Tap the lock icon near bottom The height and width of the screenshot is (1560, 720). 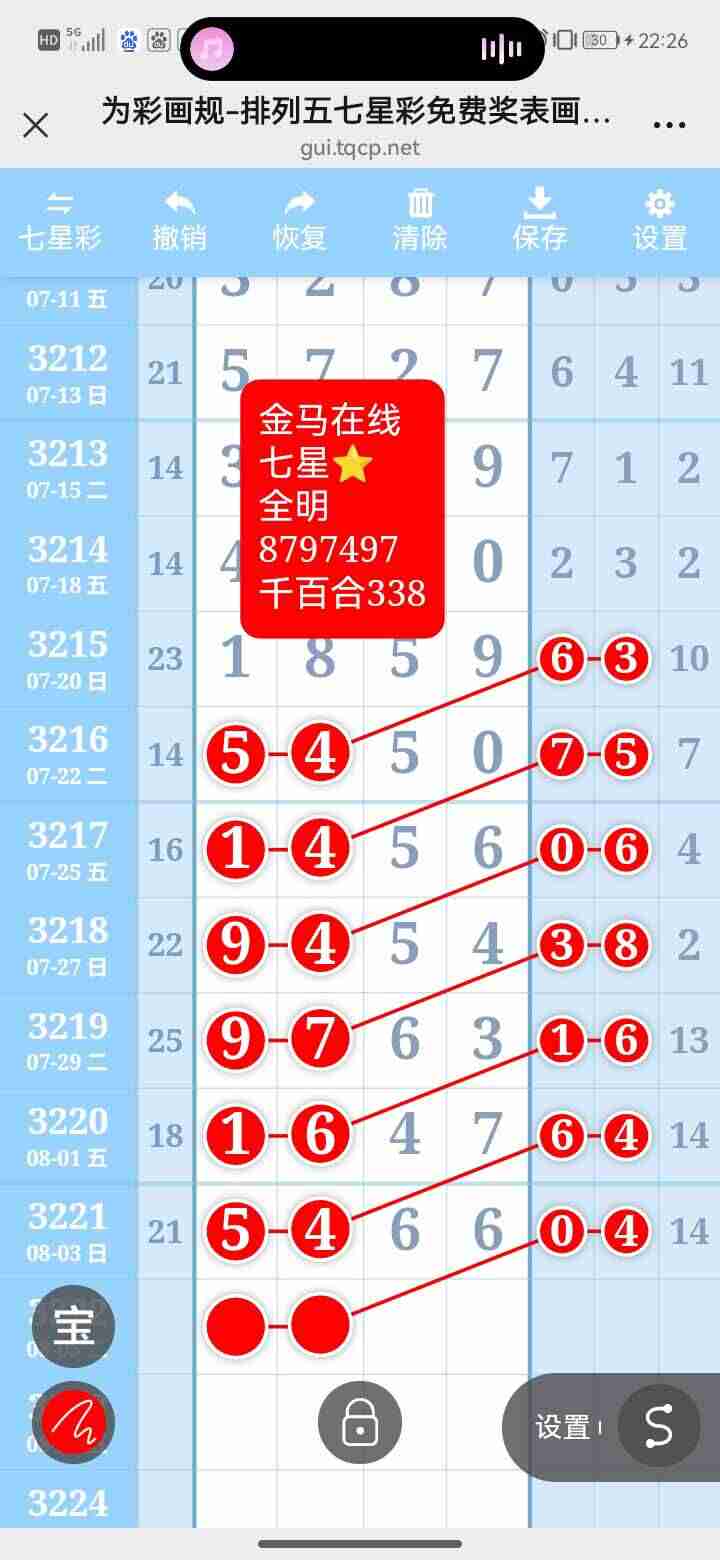(x=358, y=1422)
